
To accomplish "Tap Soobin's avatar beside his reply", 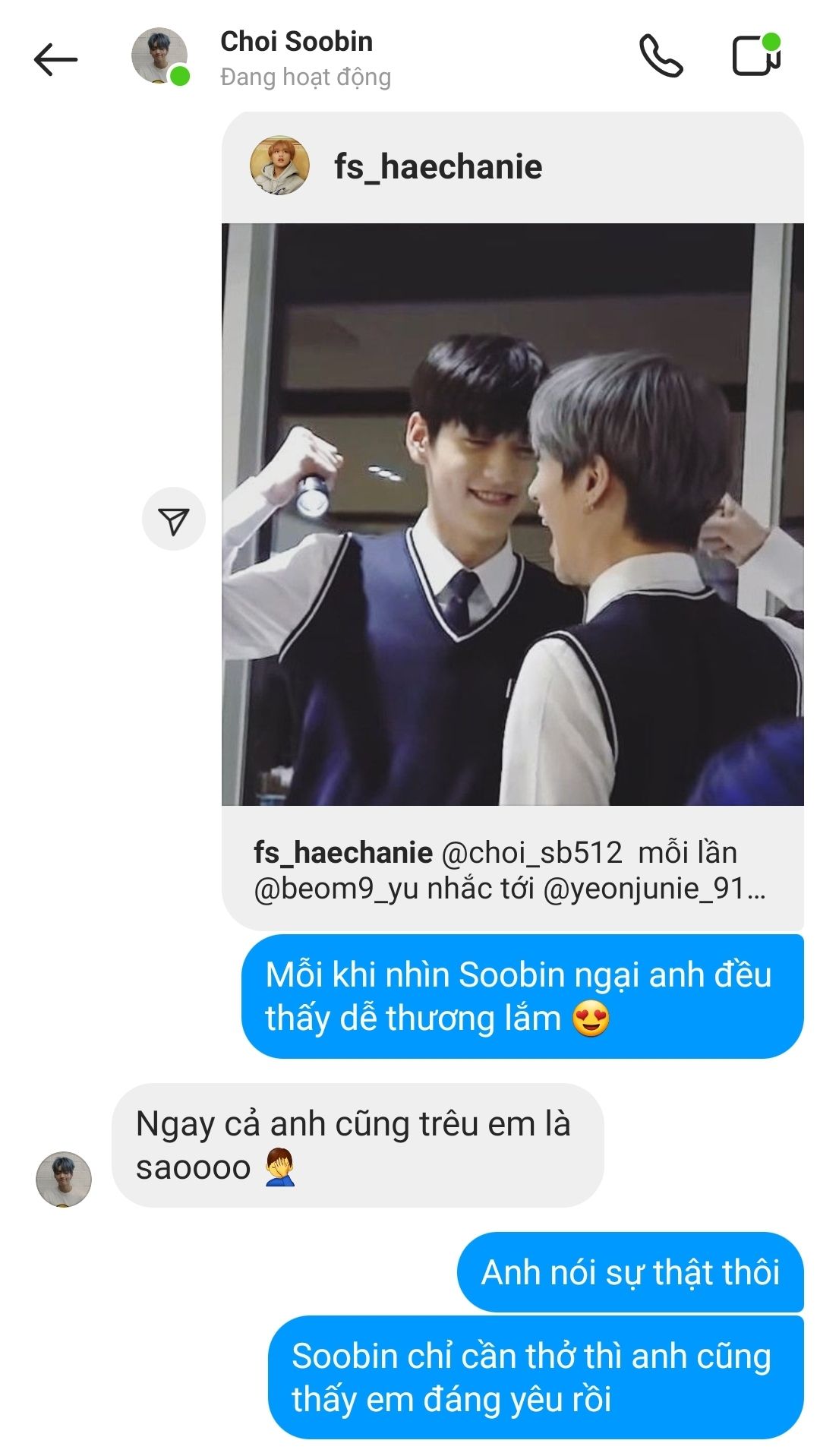I will 64,1179.
